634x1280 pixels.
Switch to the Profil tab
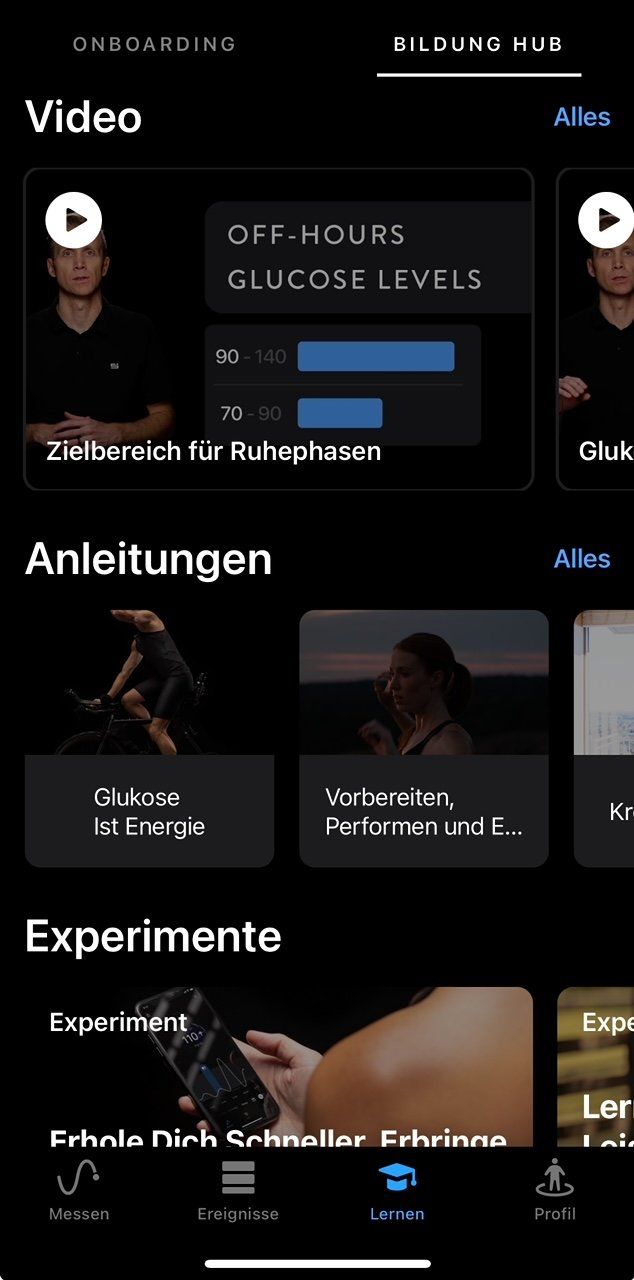coord(555,1191)
